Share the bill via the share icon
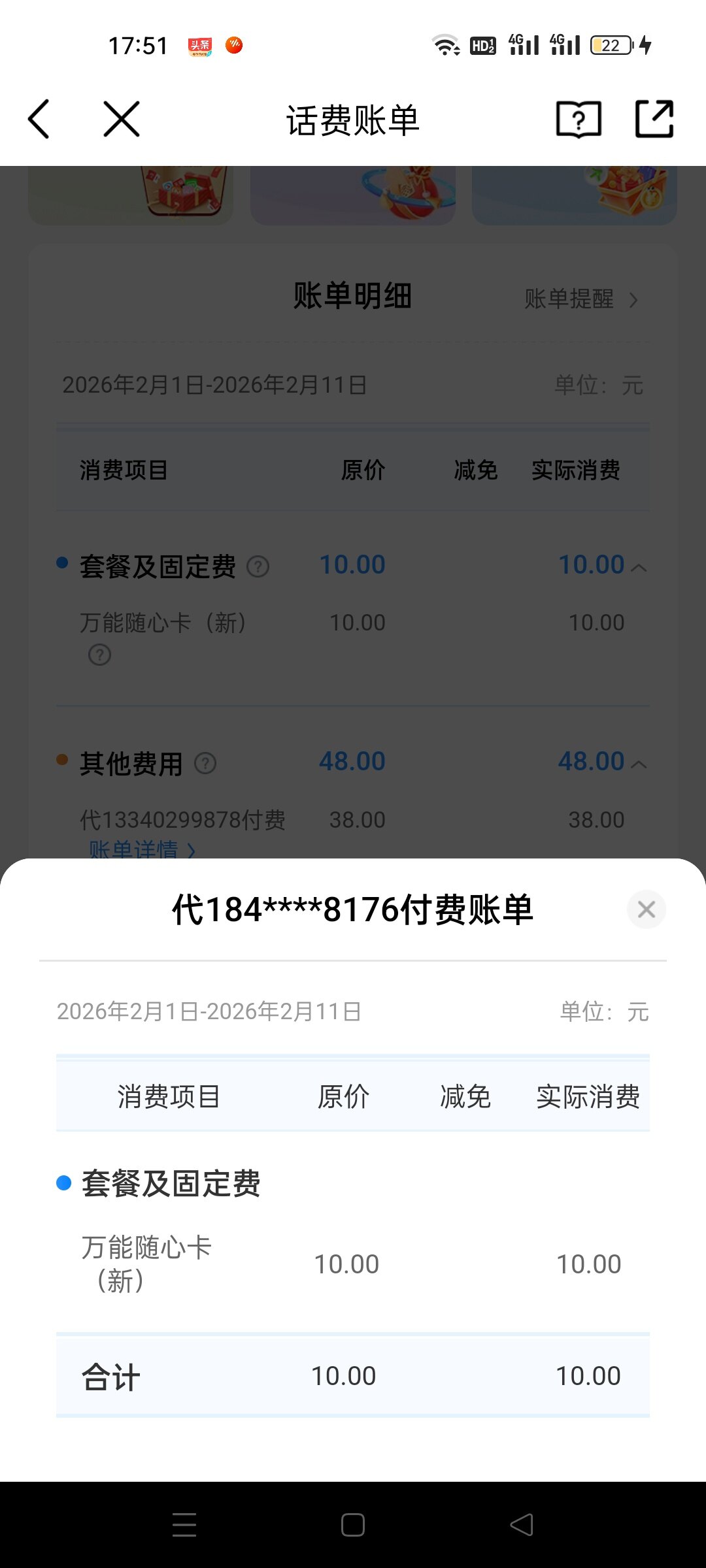706x1568 pixels. [x=654, y=119]
